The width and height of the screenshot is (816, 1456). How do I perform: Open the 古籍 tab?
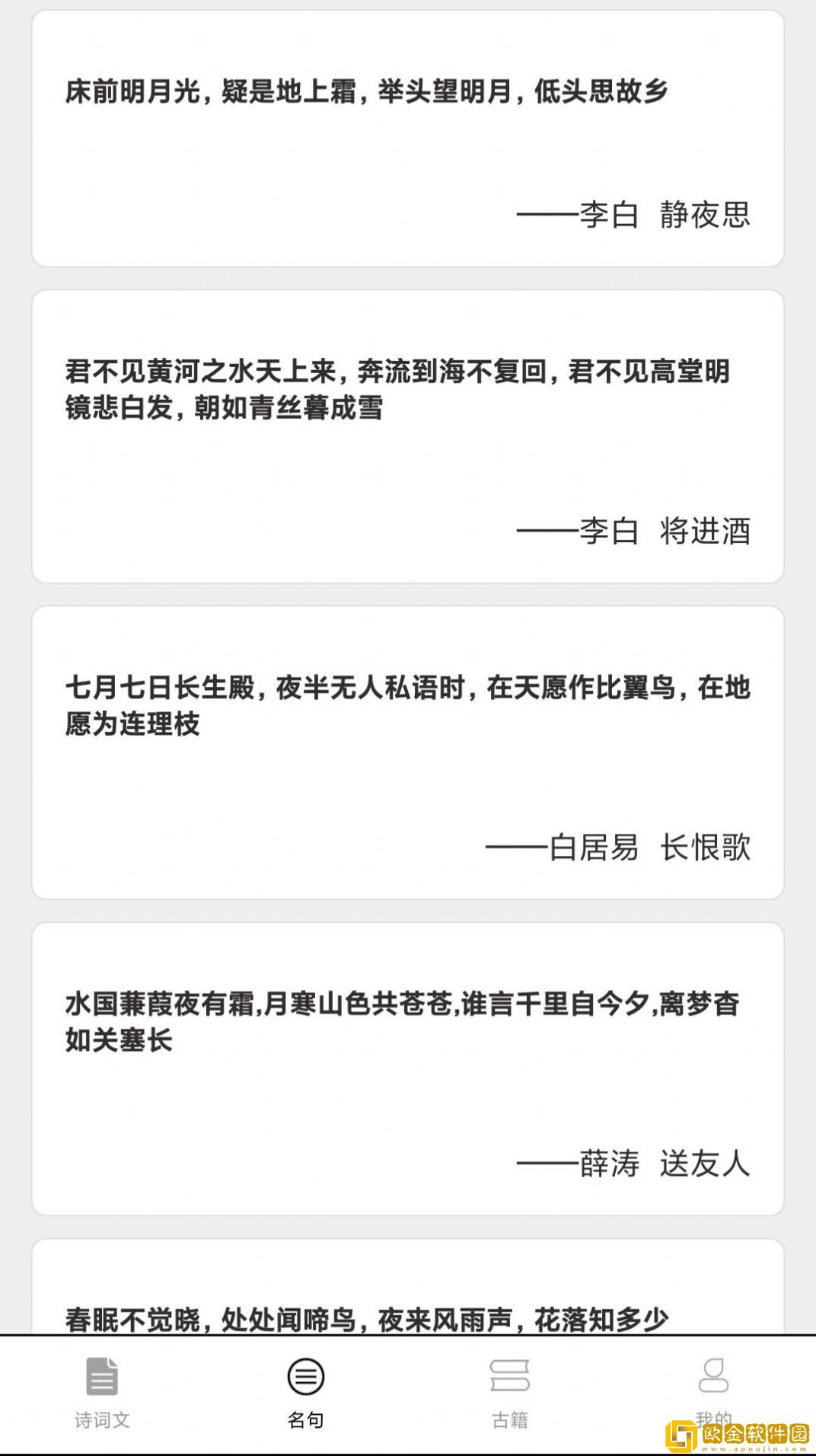pos(509,1393)
